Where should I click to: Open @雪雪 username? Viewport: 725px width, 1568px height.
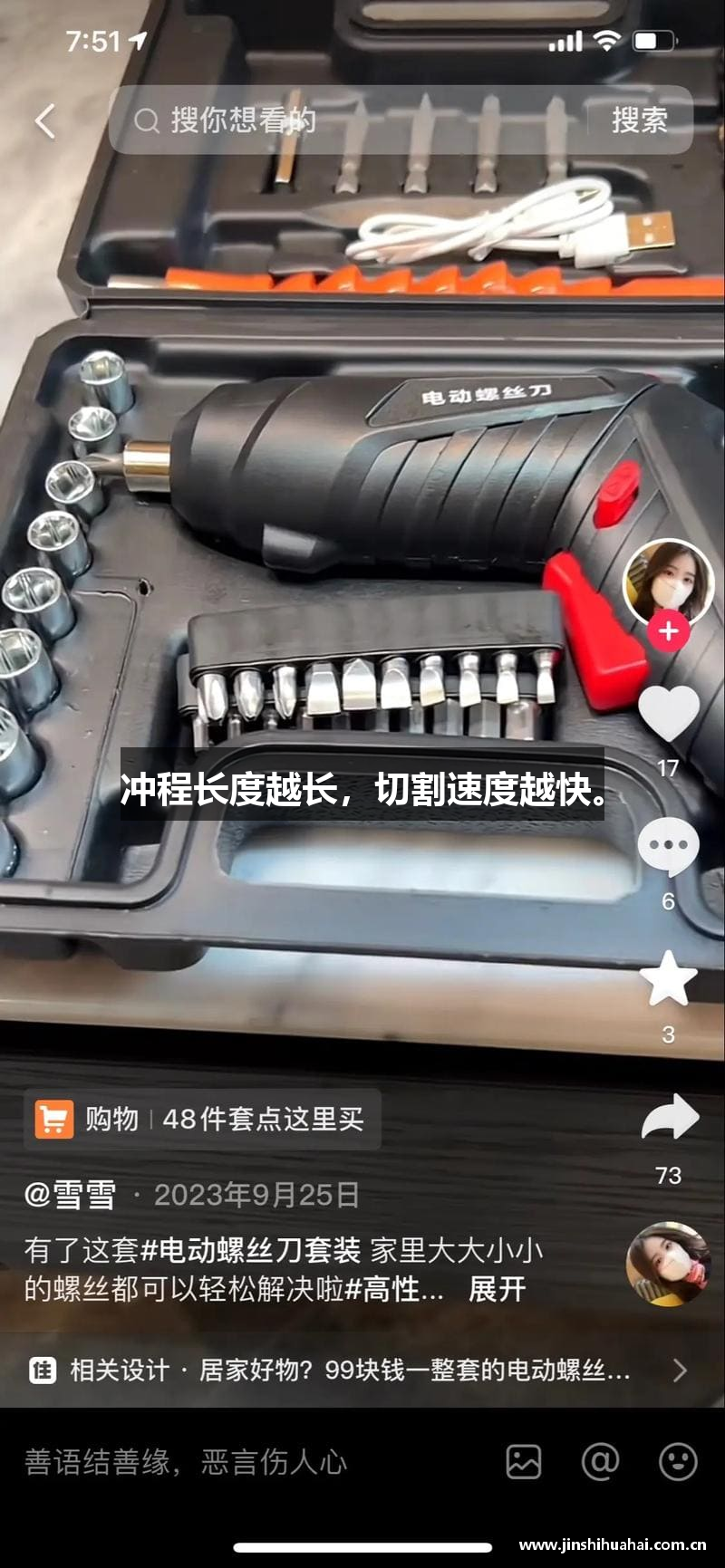71,1196
